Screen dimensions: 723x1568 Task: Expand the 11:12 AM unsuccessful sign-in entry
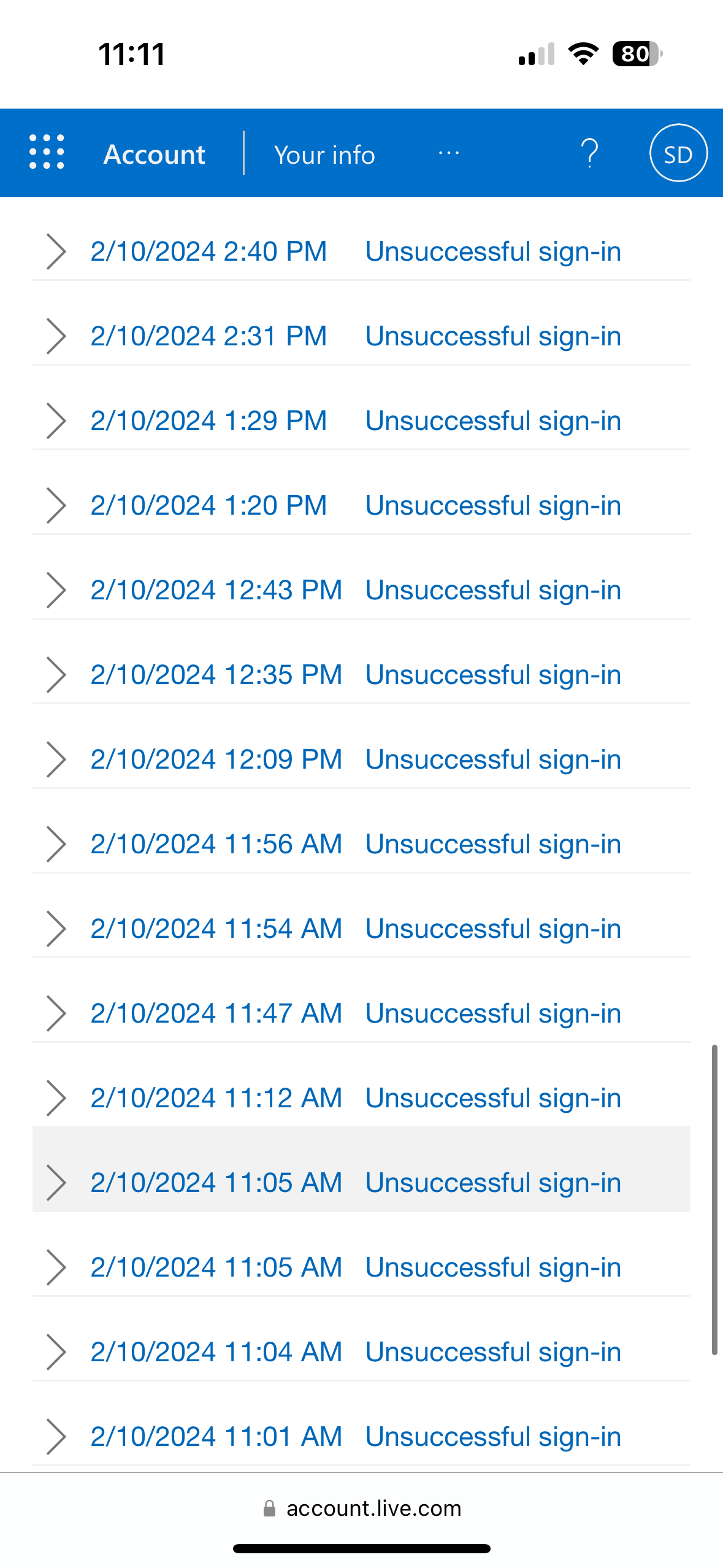[361, 1098]
